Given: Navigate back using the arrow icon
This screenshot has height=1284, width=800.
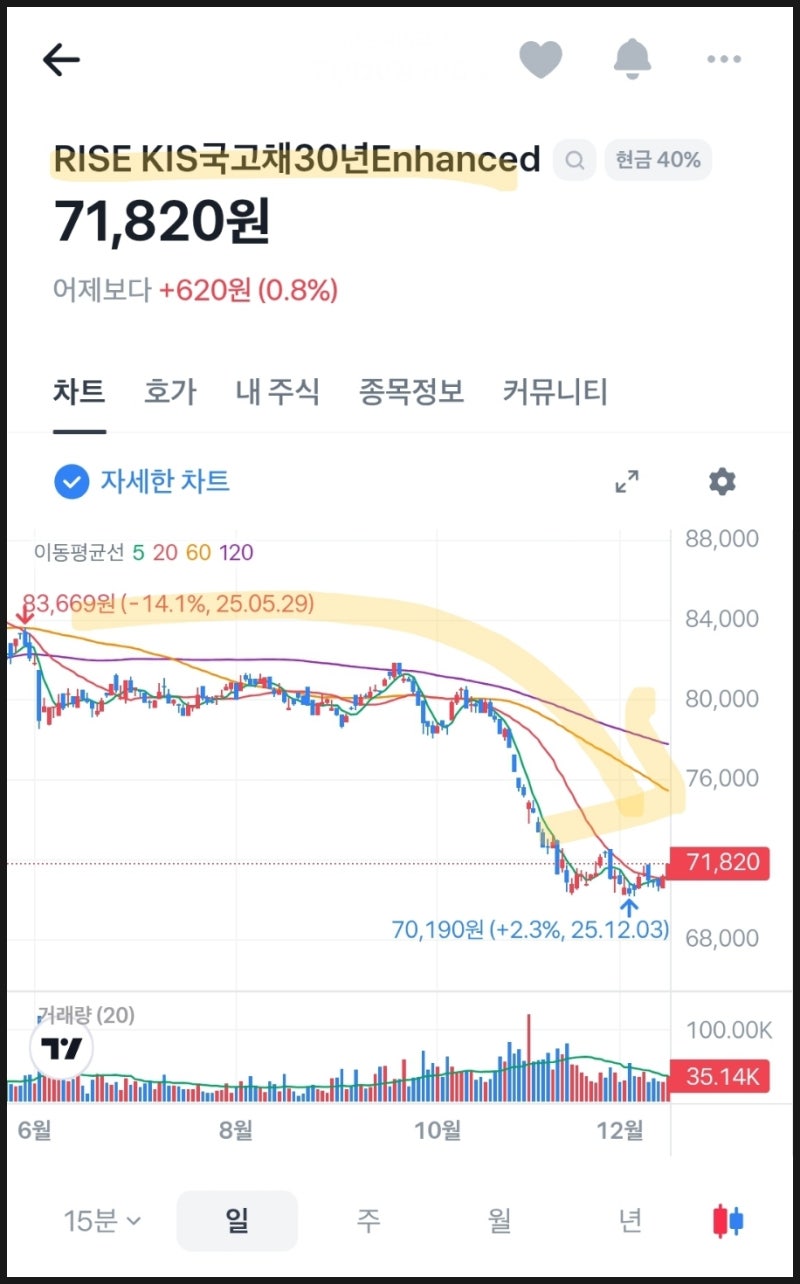Looking at the screenshot, I should [60, 58].
